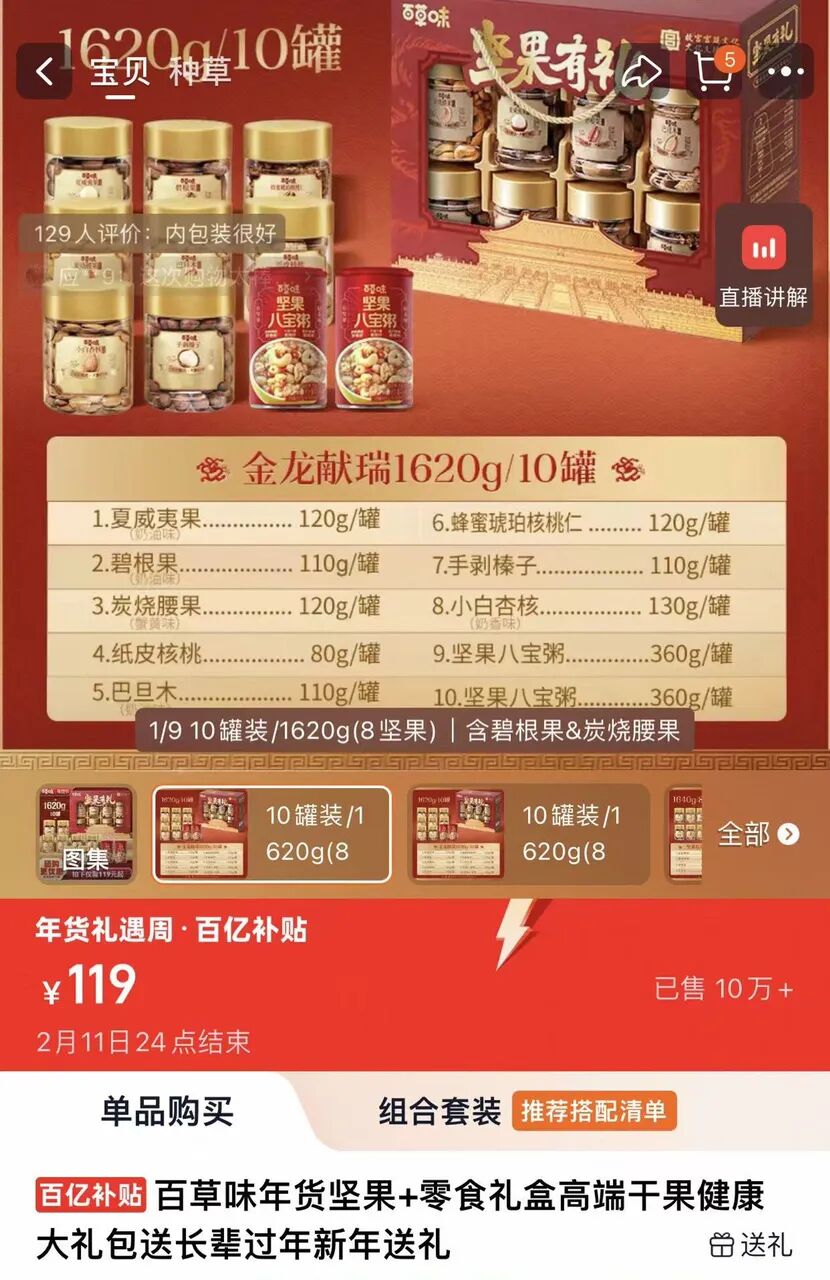The image size is (830, 1280).
Task: Tap the 送礼 gift button
Action: pos(751,1245)
